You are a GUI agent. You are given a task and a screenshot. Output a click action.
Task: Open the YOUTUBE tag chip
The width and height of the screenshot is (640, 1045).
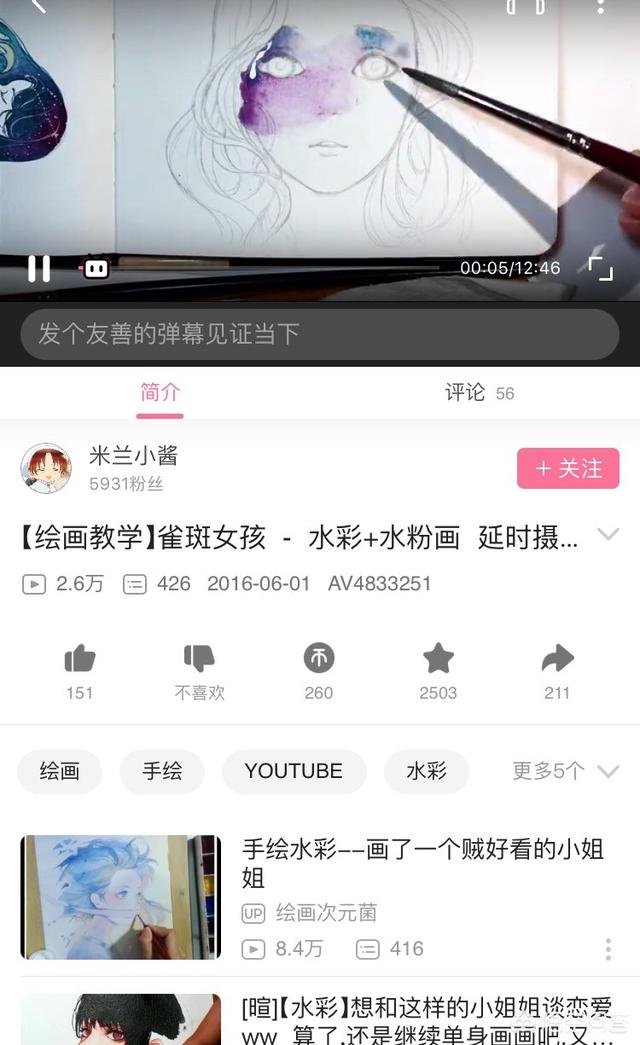pos(293,771)
